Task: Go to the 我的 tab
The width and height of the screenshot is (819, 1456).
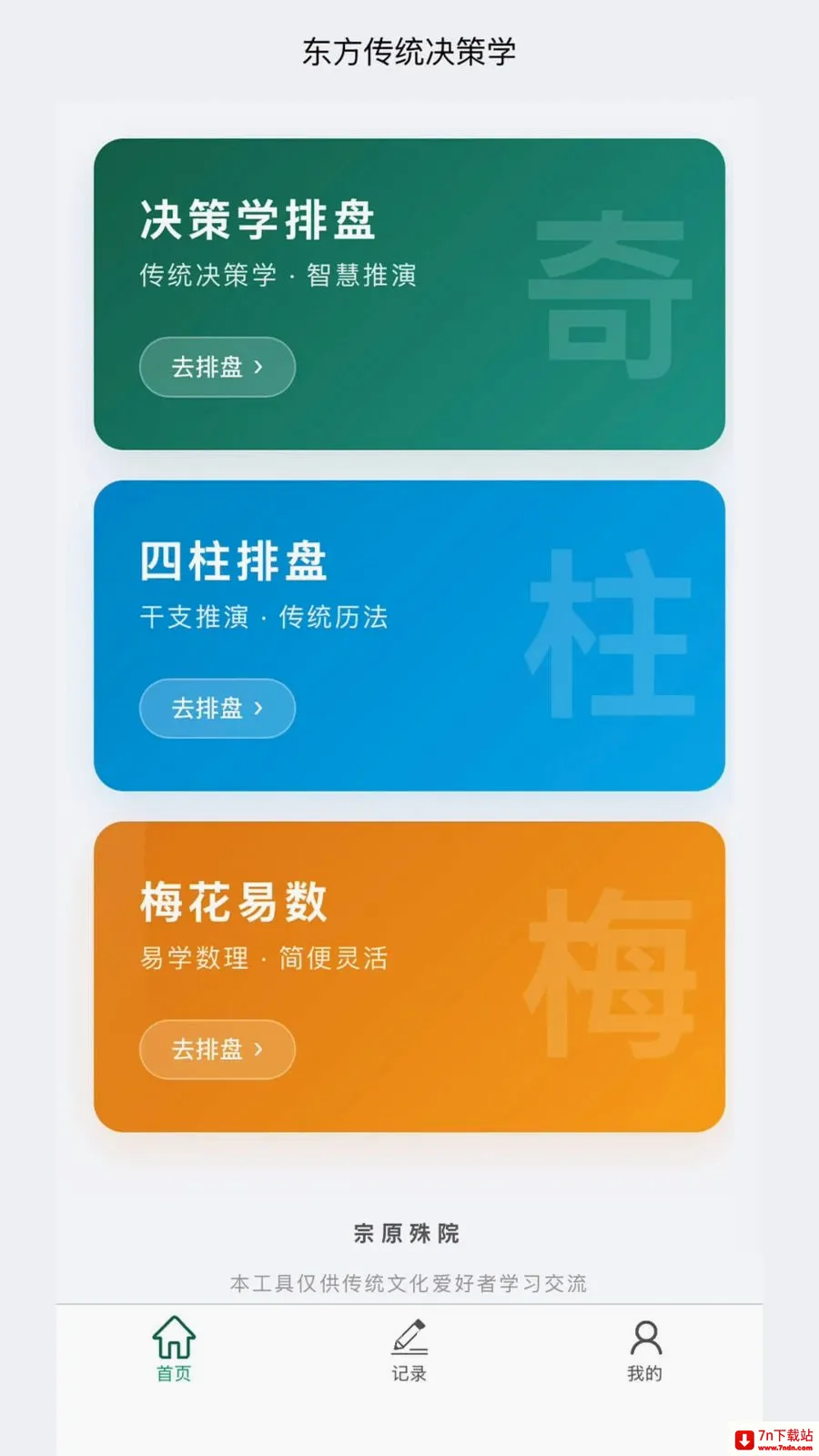Action: 645,1350
